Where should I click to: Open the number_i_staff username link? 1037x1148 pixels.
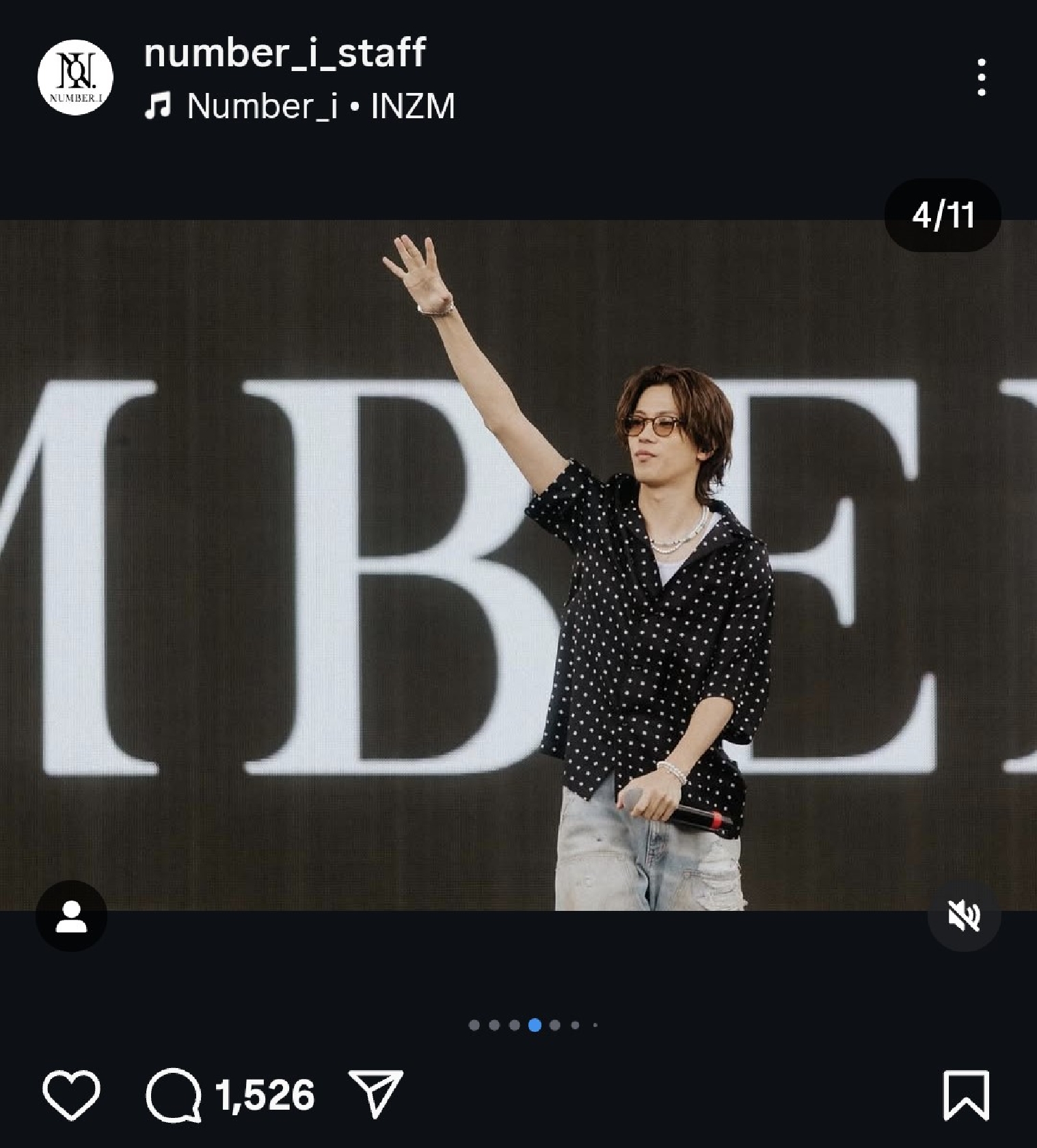(x=284, y=53)
